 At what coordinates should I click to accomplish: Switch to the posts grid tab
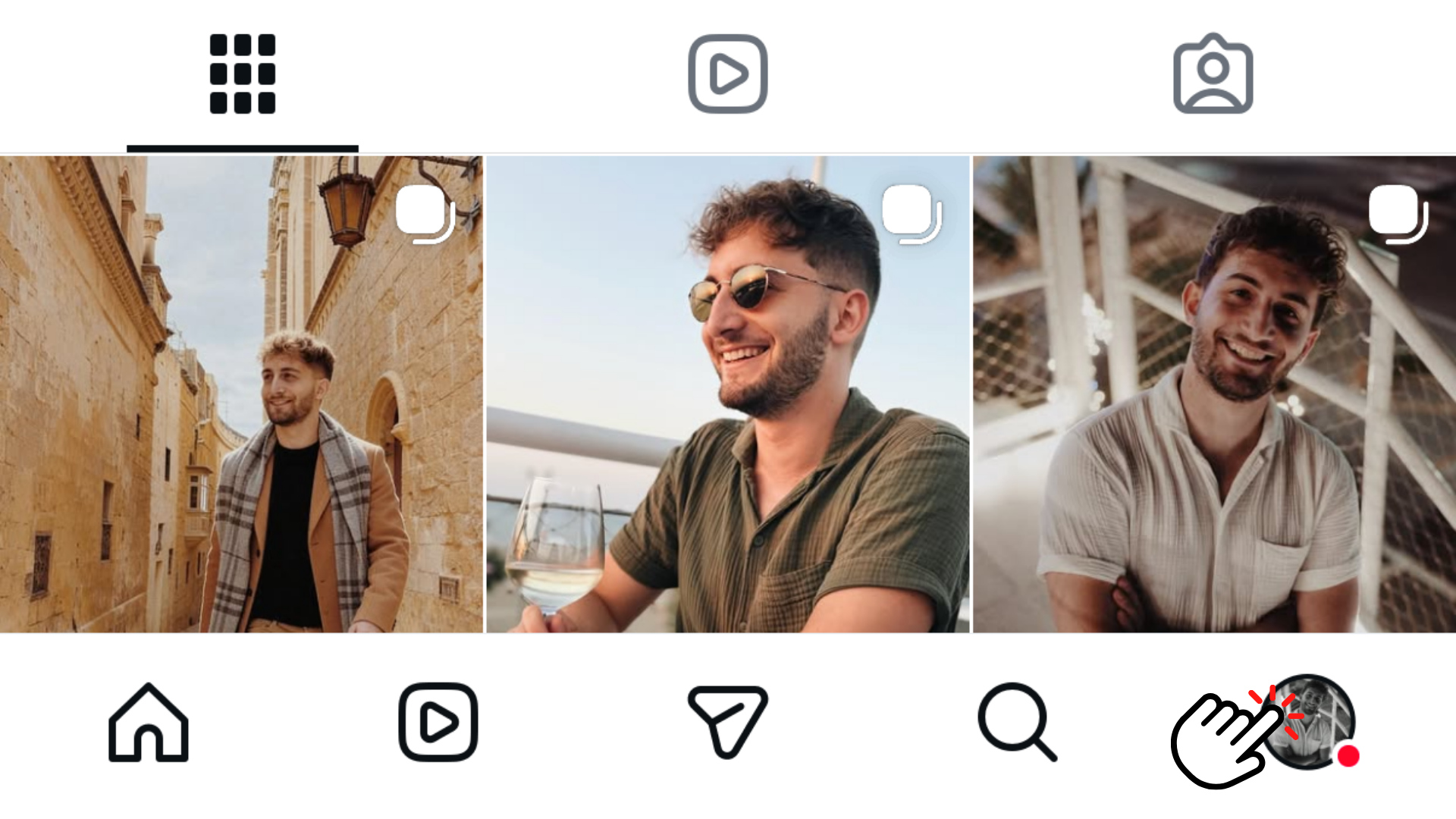[x=243, y=74]
